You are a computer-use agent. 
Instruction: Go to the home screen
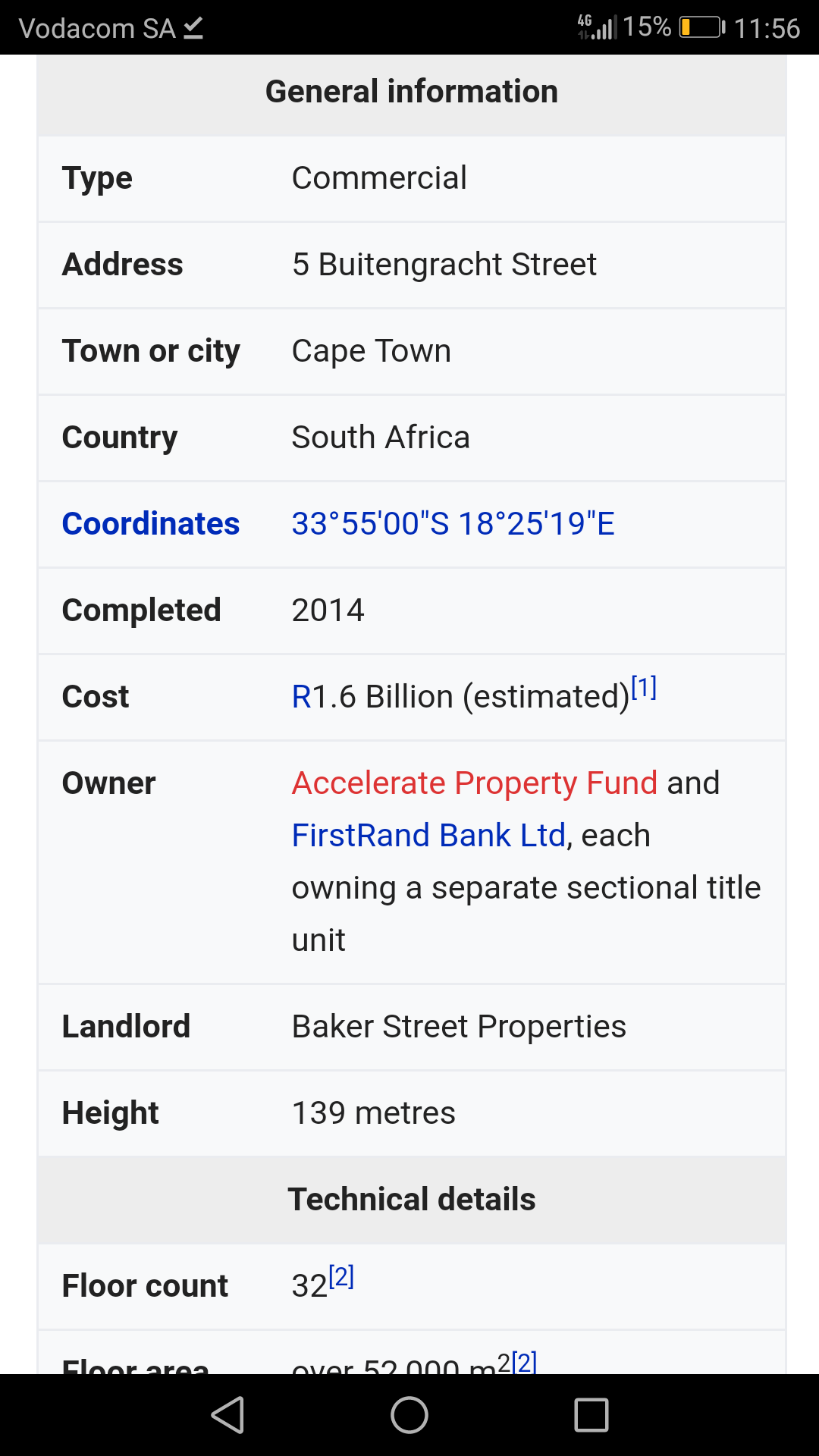tap(409, 1415)
